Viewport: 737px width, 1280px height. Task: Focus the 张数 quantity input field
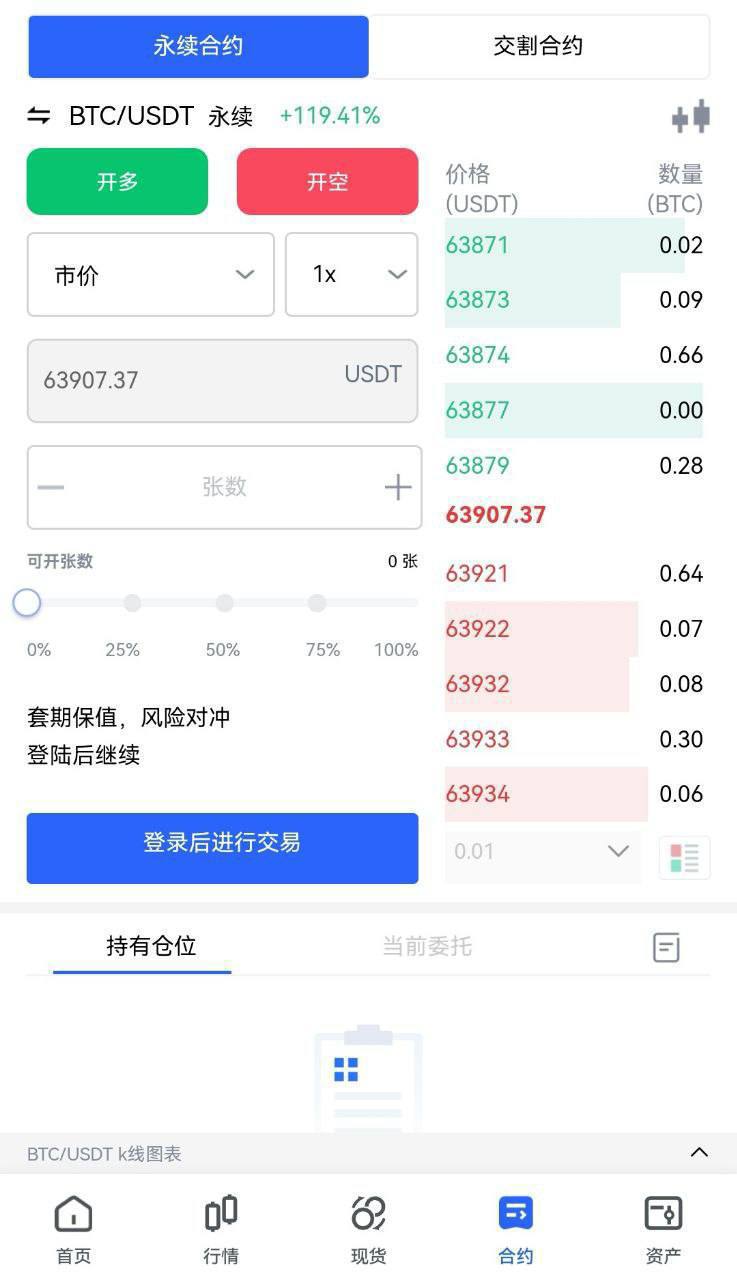[224, 487]
